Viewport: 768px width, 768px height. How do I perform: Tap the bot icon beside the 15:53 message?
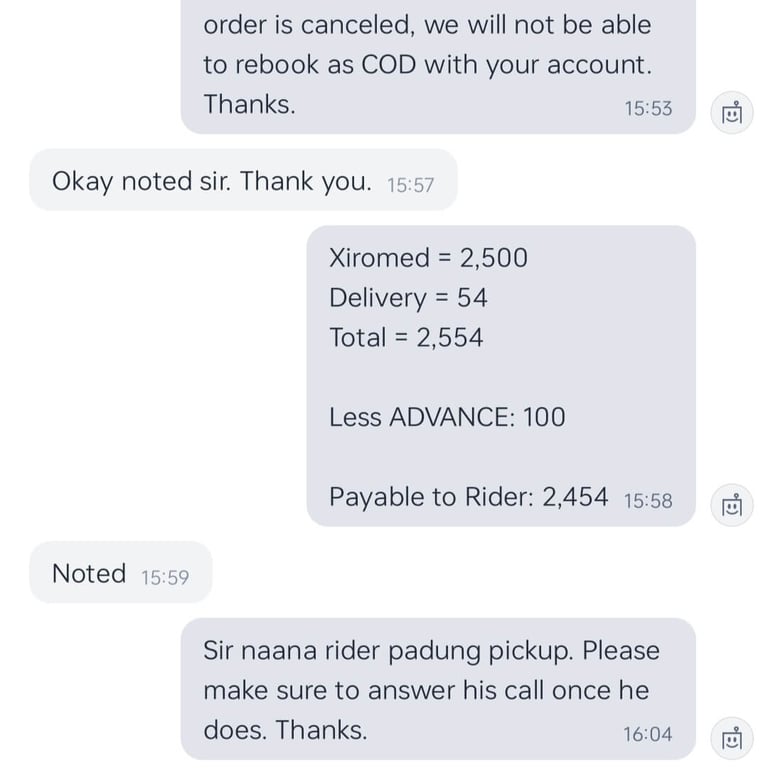tap(732, 112)
